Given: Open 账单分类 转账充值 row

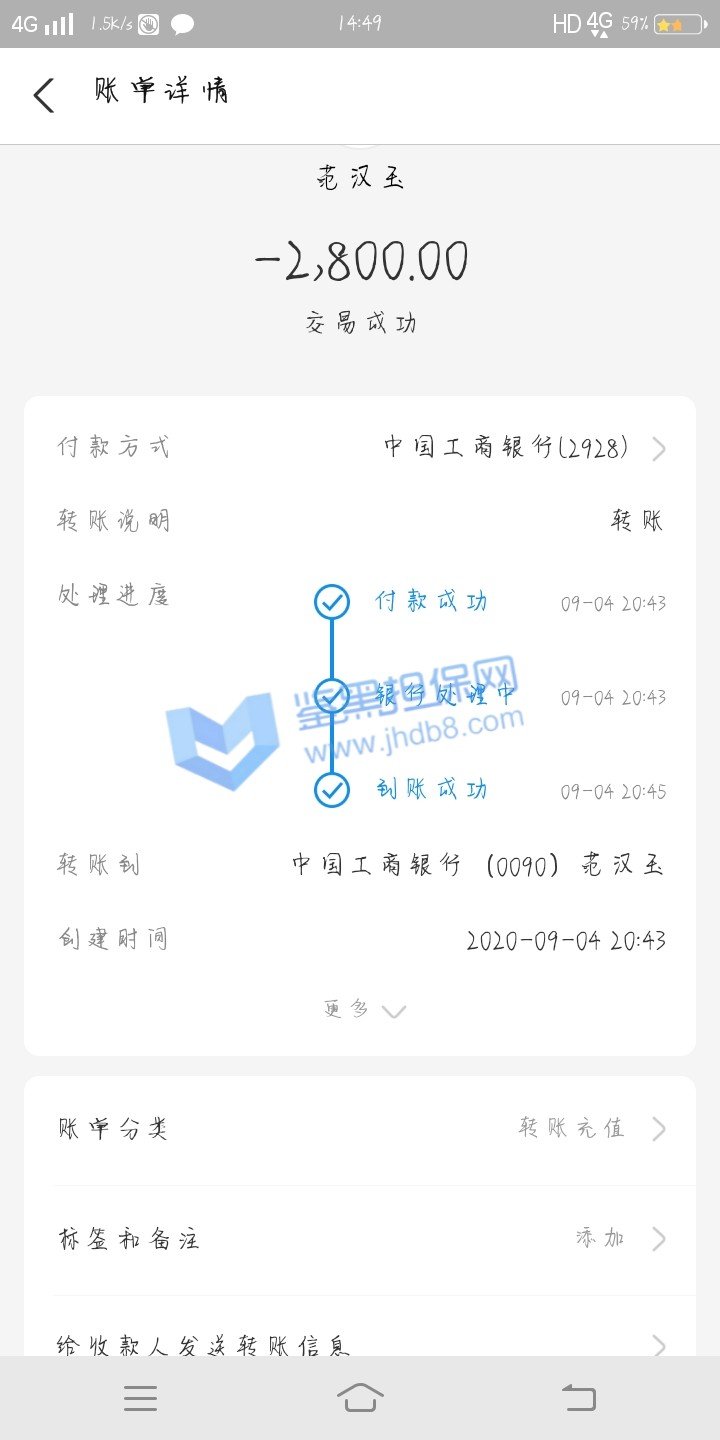Looking at the screenshot, I should pos(360,1129).
